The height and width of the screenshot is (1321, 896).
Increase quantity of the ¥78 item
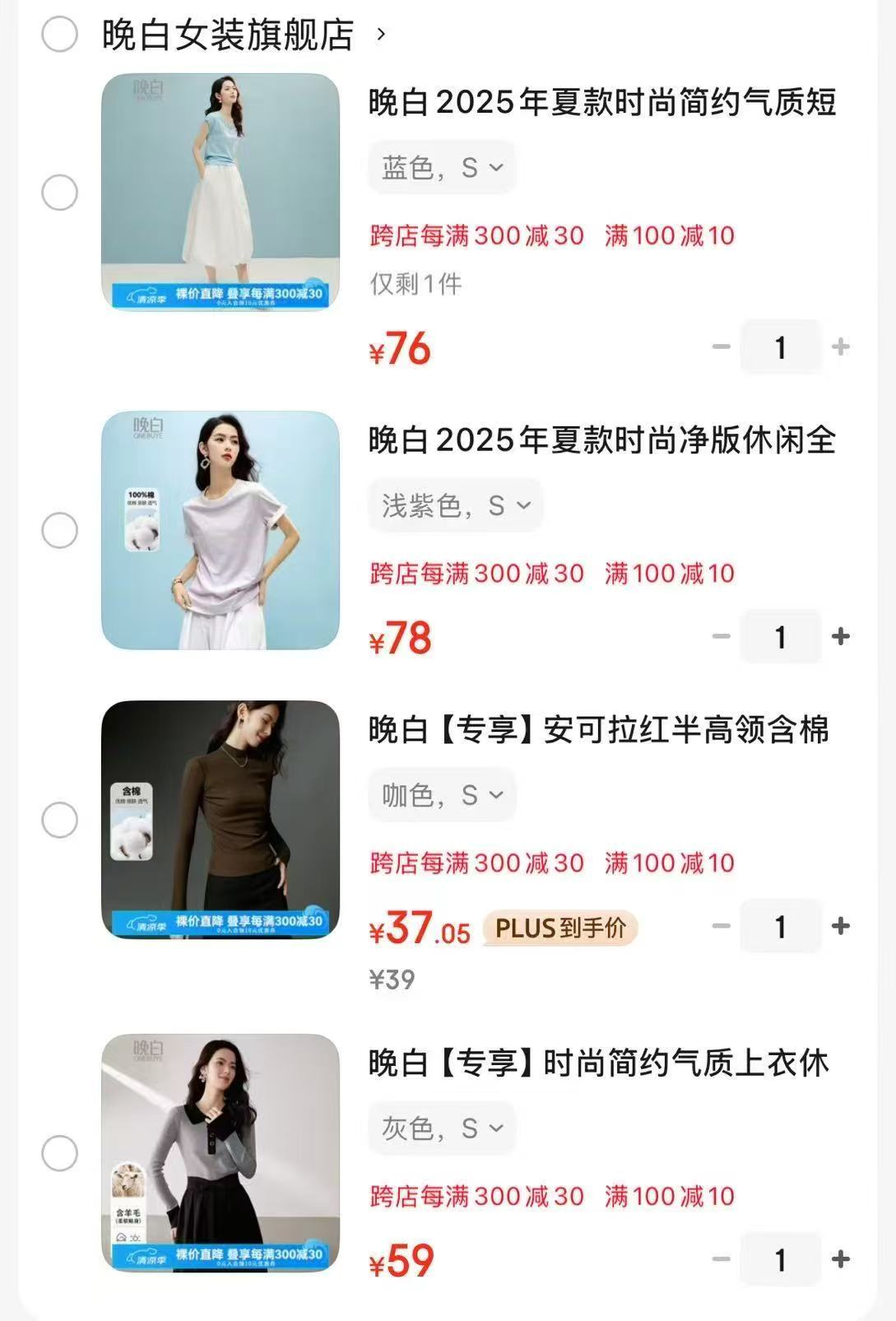click(840, 636)
